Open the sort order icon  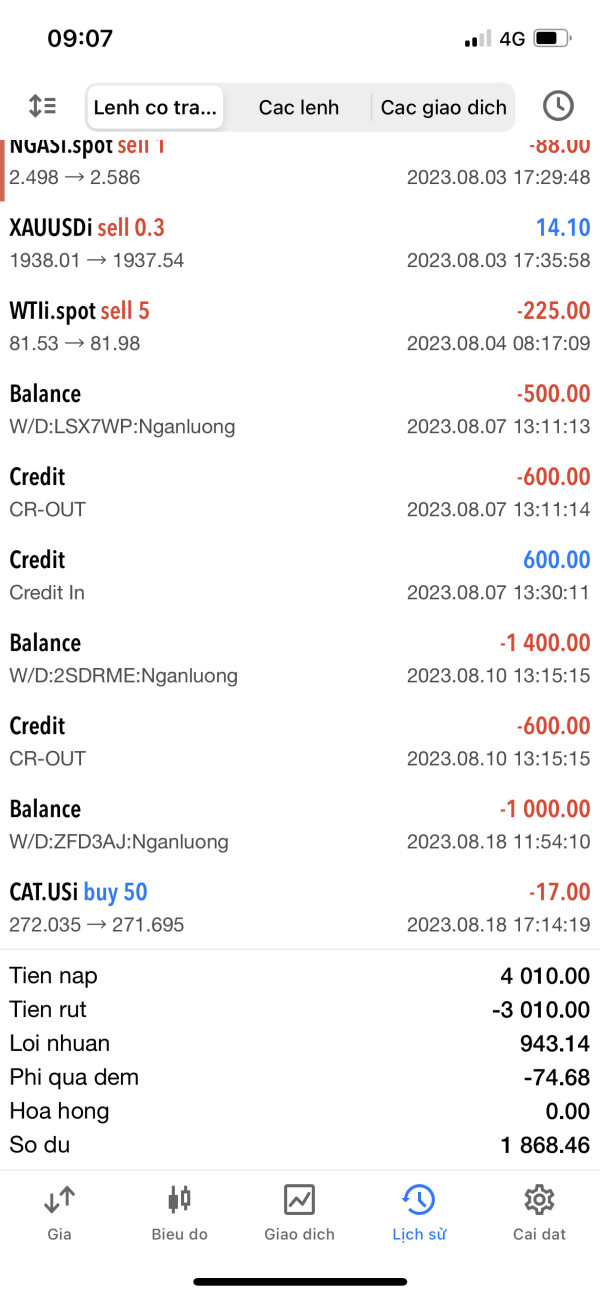pyautogui.click(x=43, y=106)
